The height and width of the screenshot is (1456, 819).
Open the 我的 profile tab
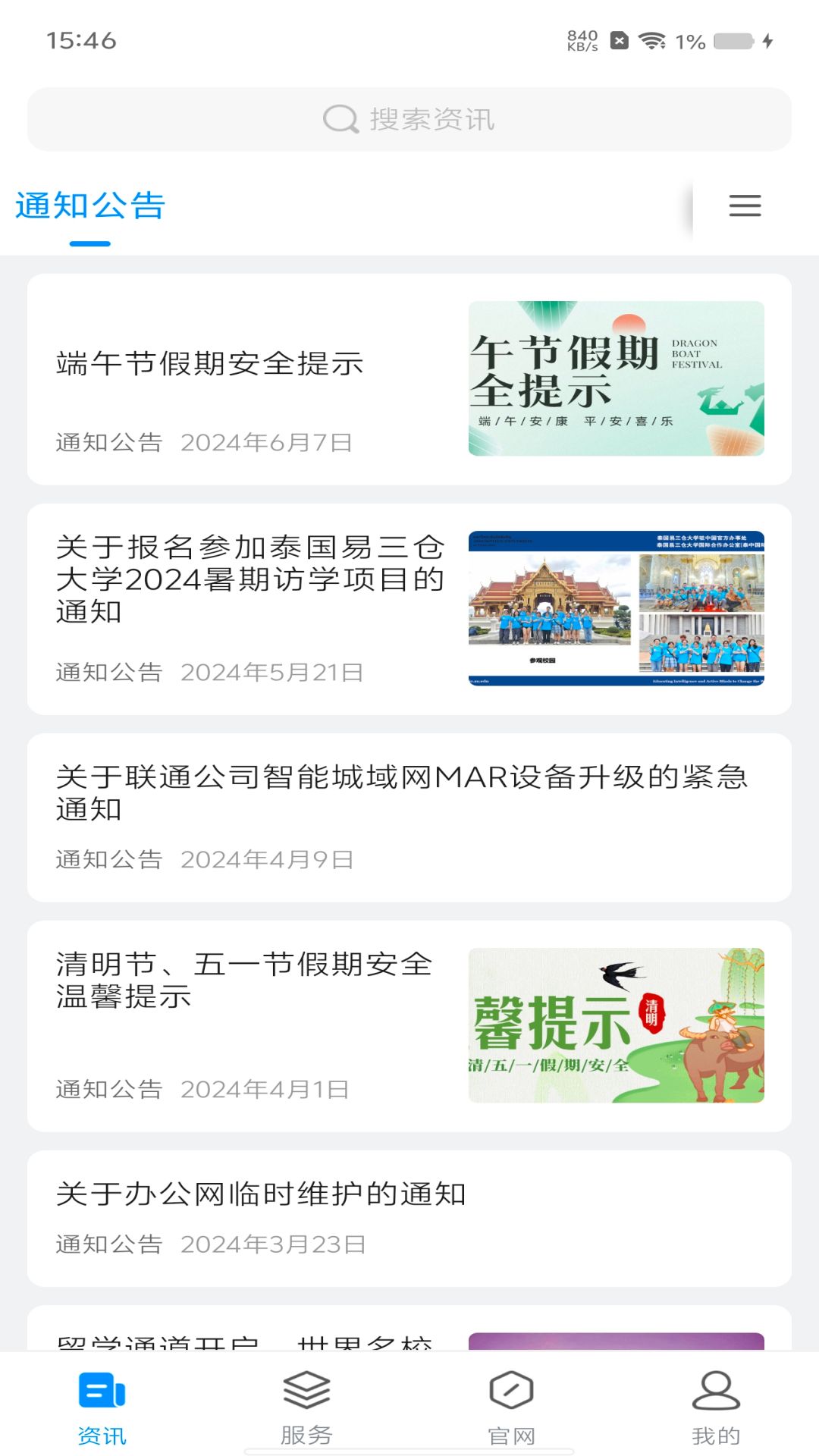click(716, 1407)
